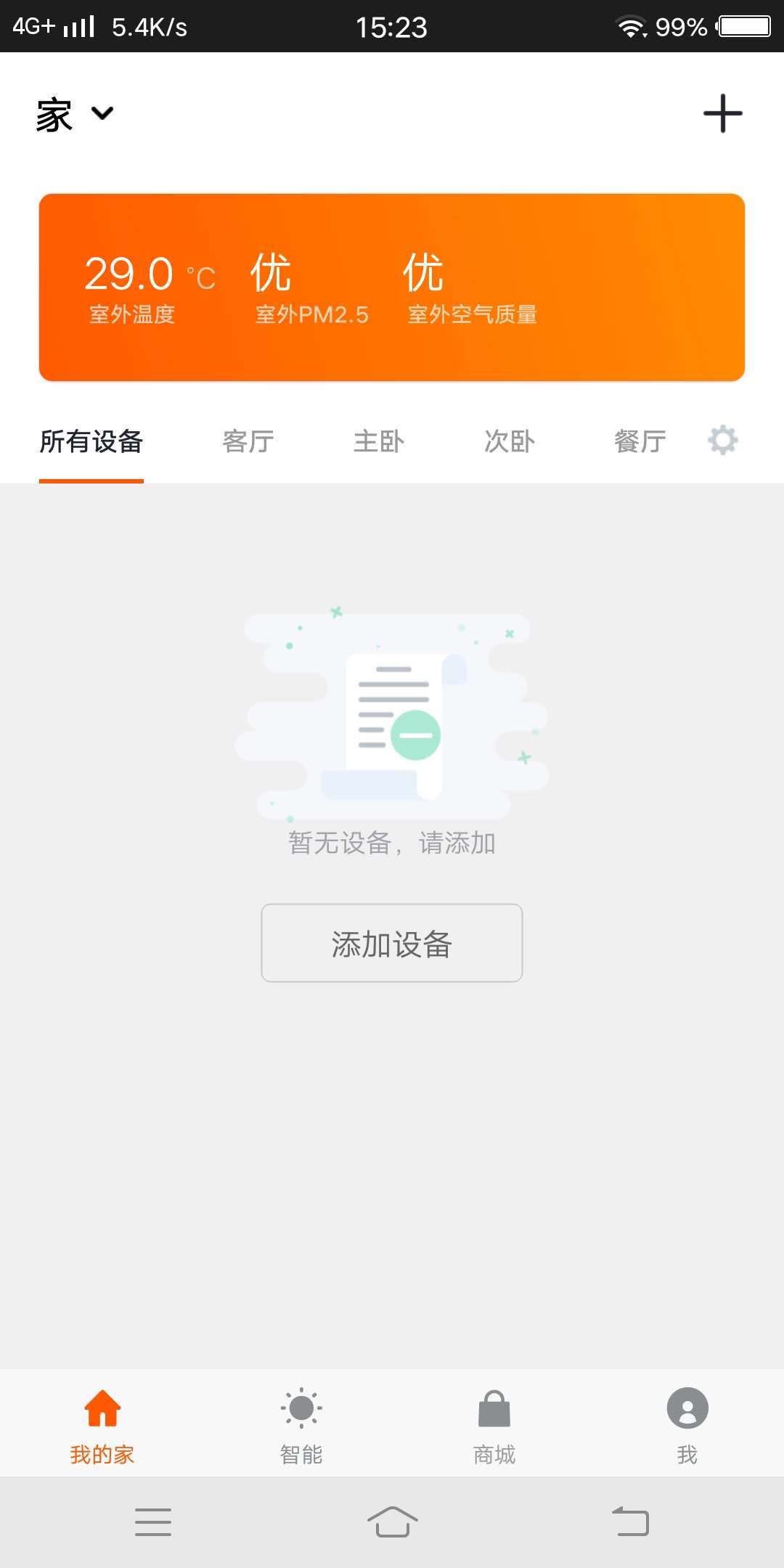The height and width of the screenshot is (1568, 784).
Task: Switch to the 客厅 room tab
Action: [246, 441]
